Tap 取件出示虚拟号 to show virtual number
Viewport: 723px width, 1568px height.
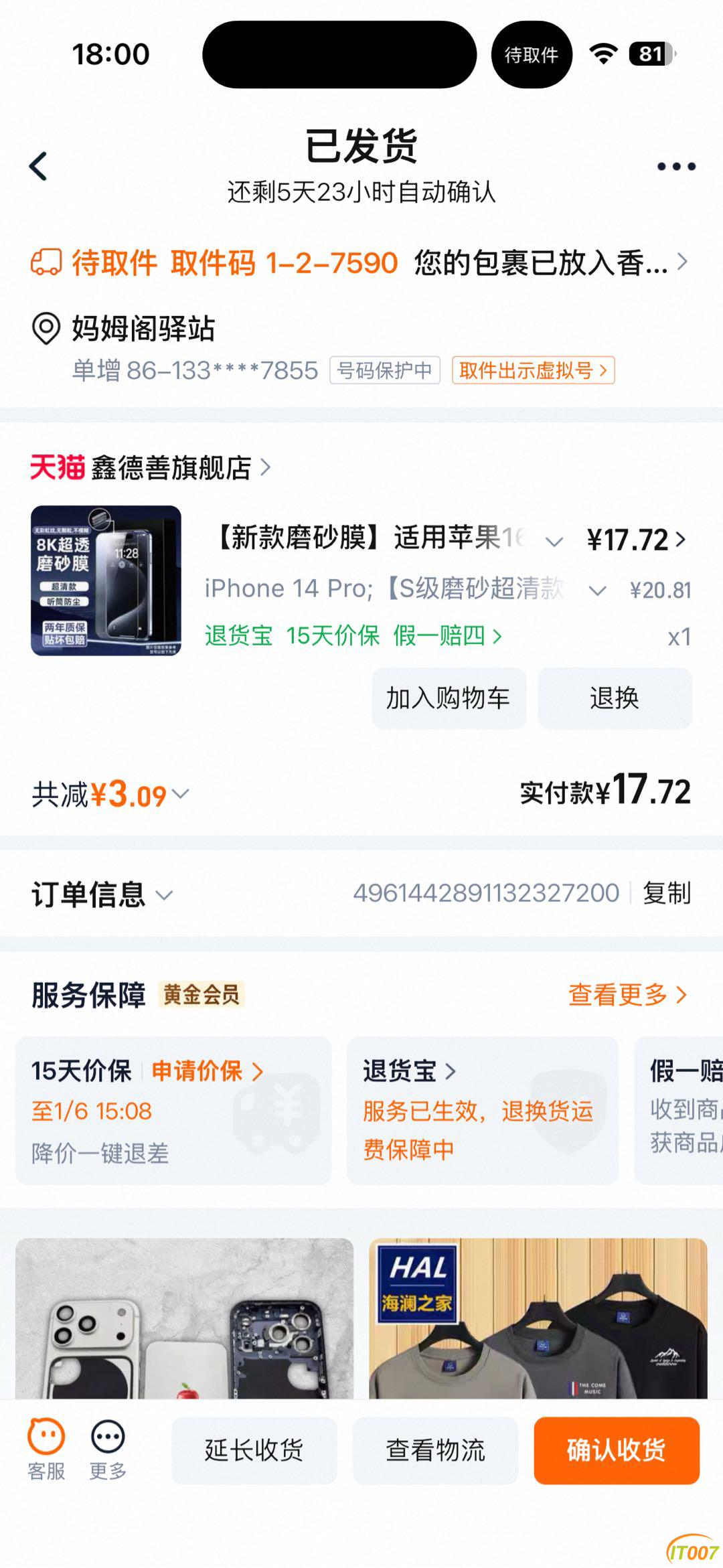coord(533,370)
